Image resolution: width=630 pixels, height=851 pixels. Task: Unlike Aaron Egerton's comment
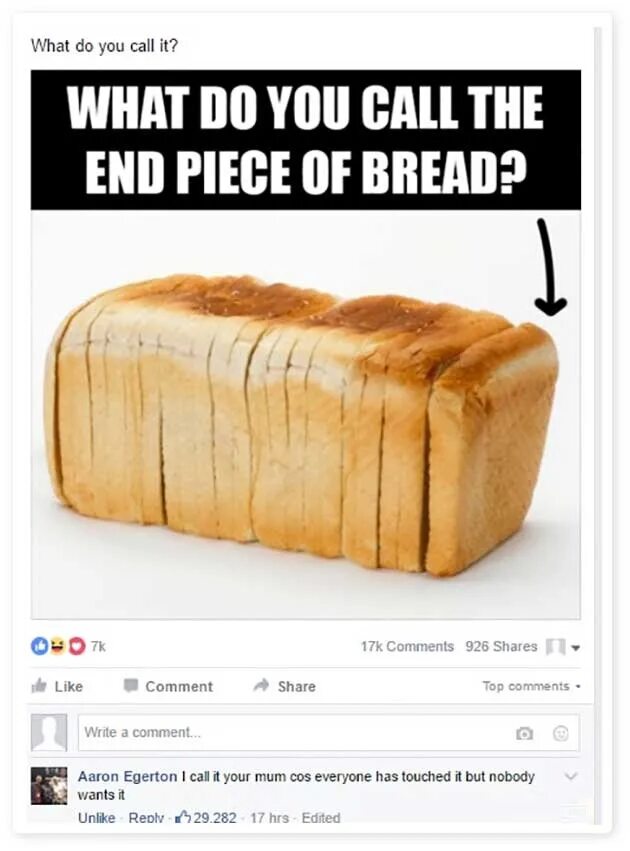[x=95, y=818]
